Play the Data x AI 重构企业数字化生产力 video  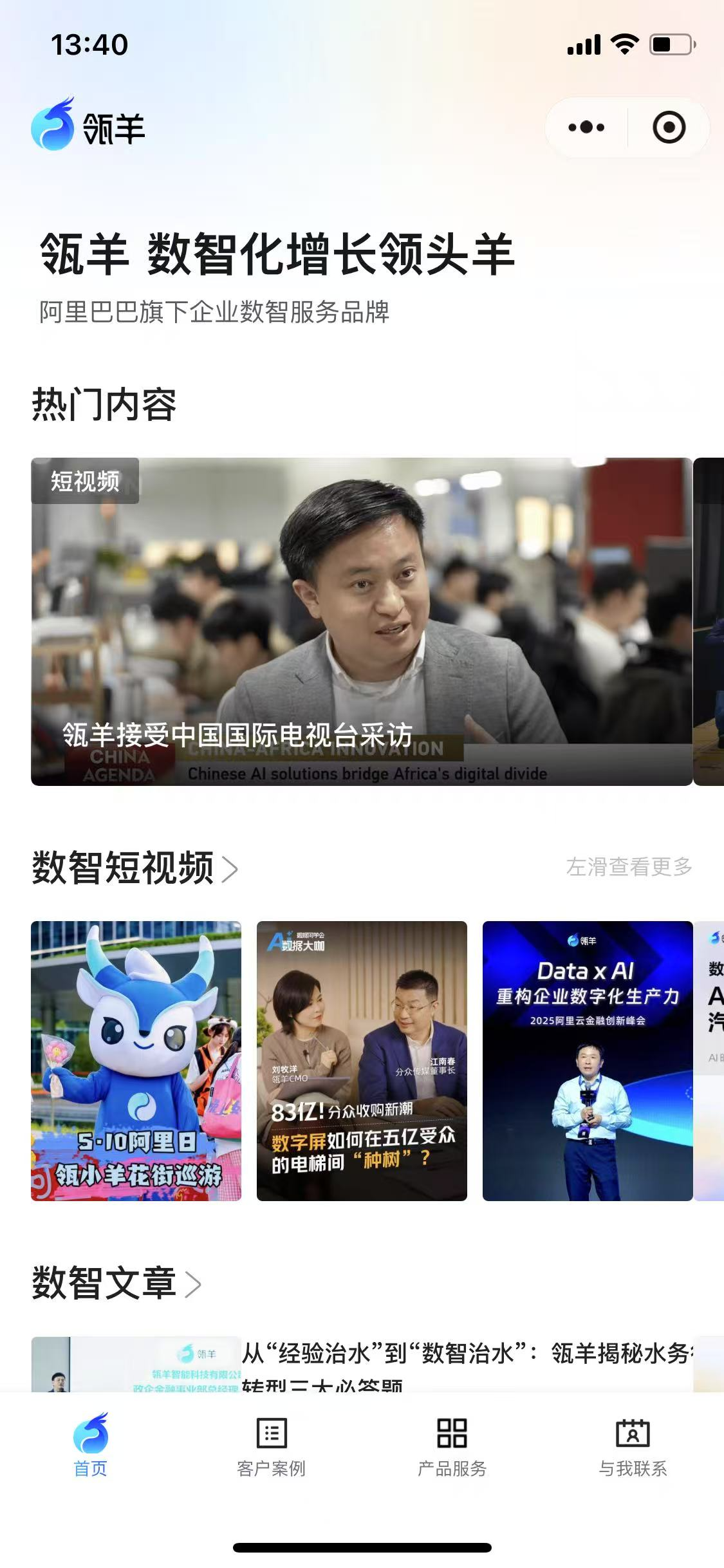587,1060
